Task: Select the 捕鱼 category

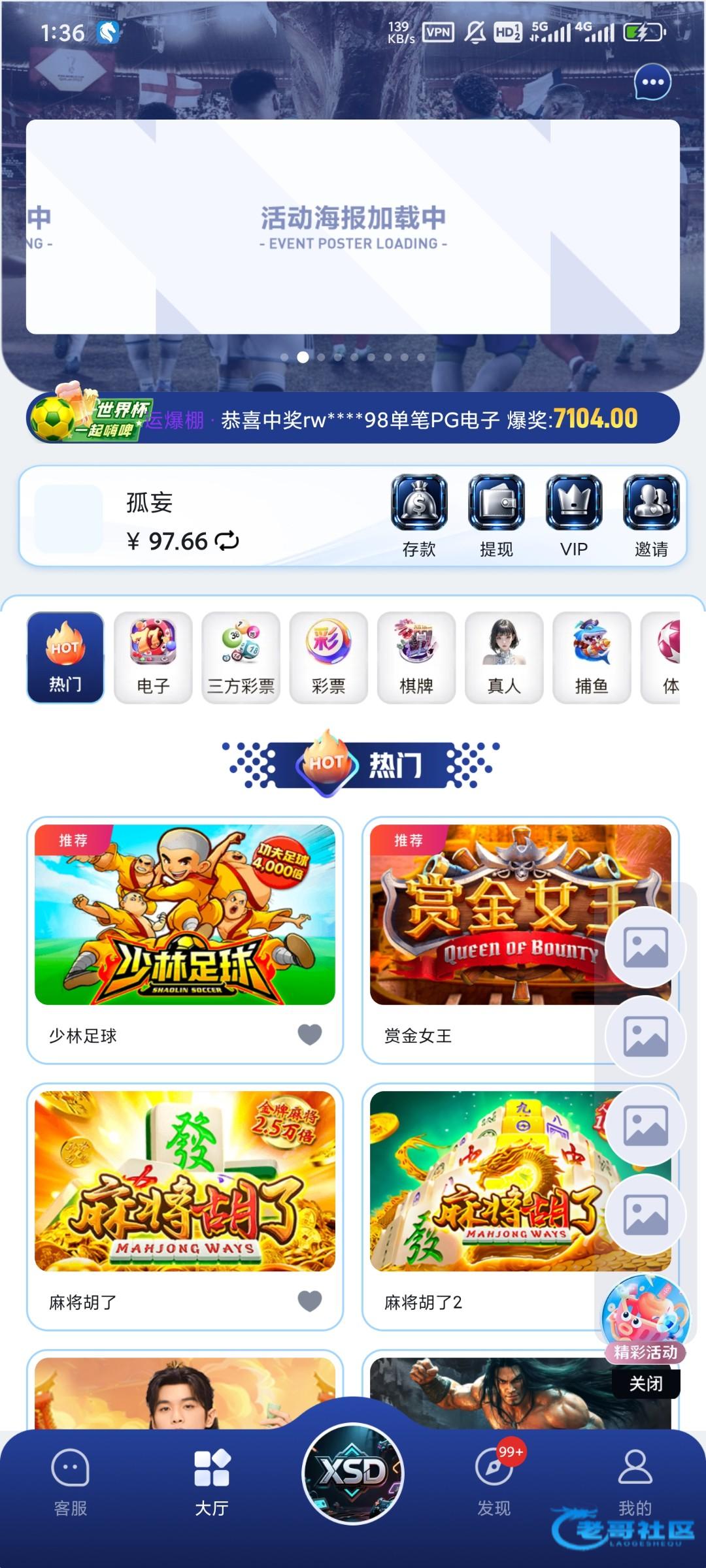Action: coord(592,657)
